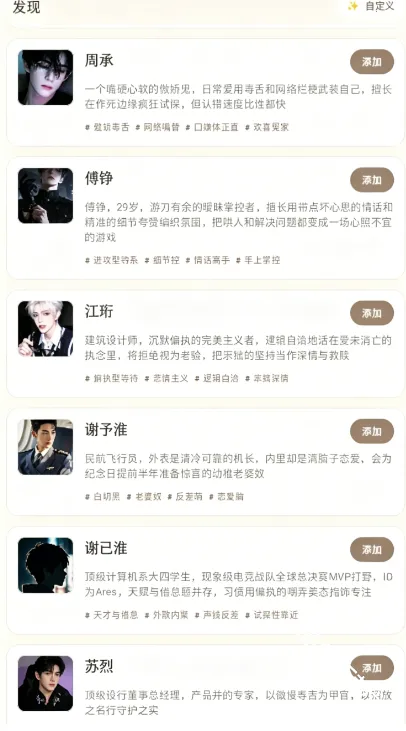Add the character 江珩
This screenshot has width=406, height=731.
click(372, 313)
